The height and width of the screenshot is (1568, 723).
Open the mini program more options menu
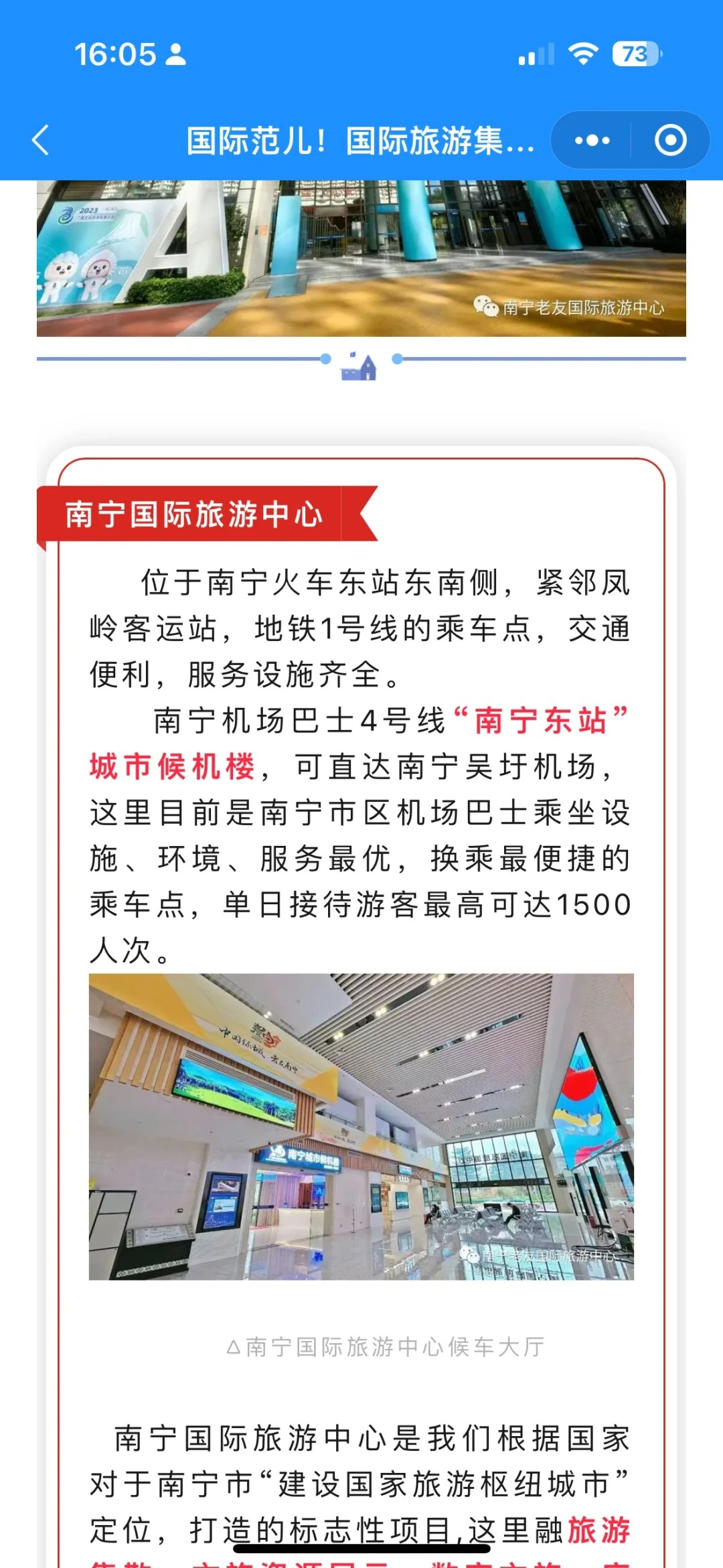click(x=592, y=141)
